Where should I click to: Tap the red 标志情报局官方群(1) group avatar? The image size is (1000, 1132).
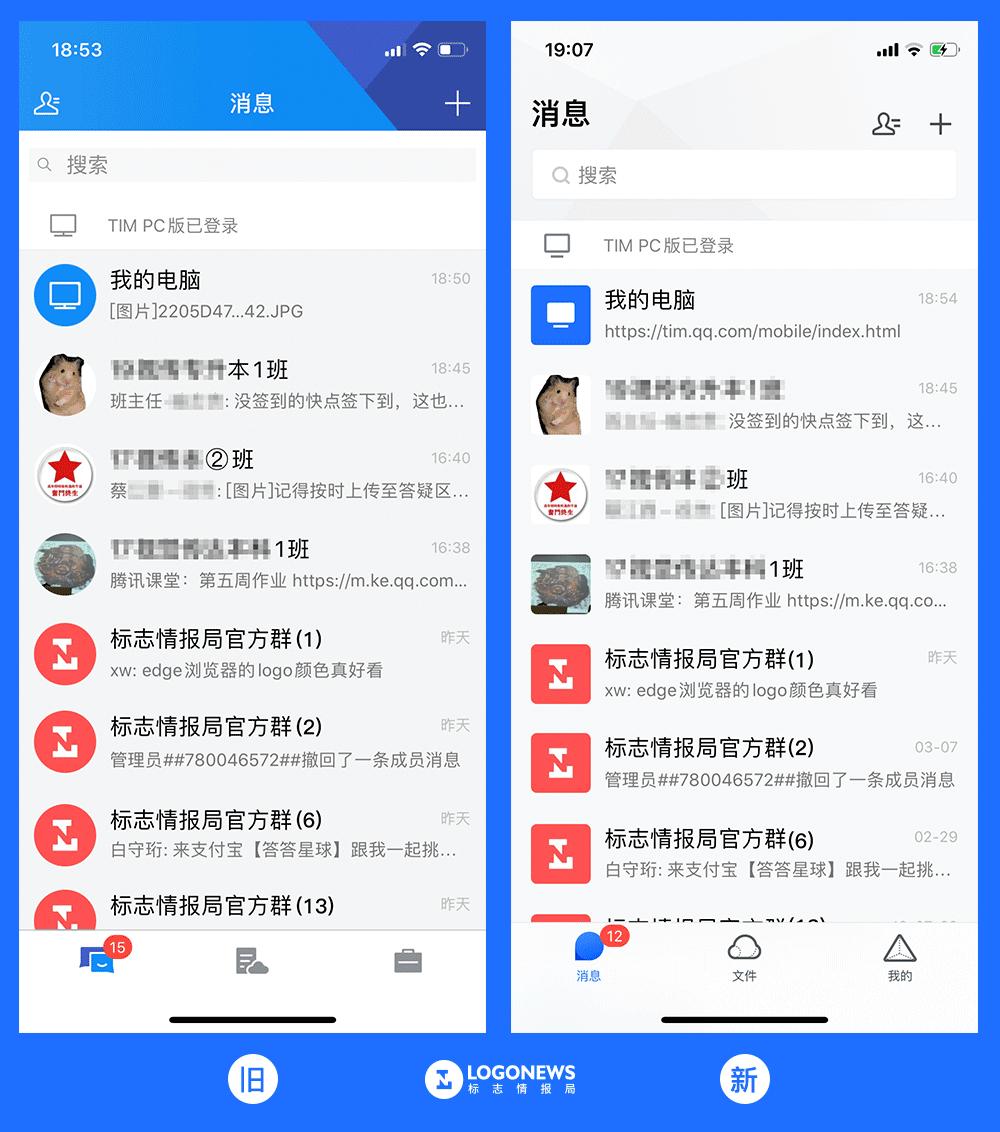point(64,654)
